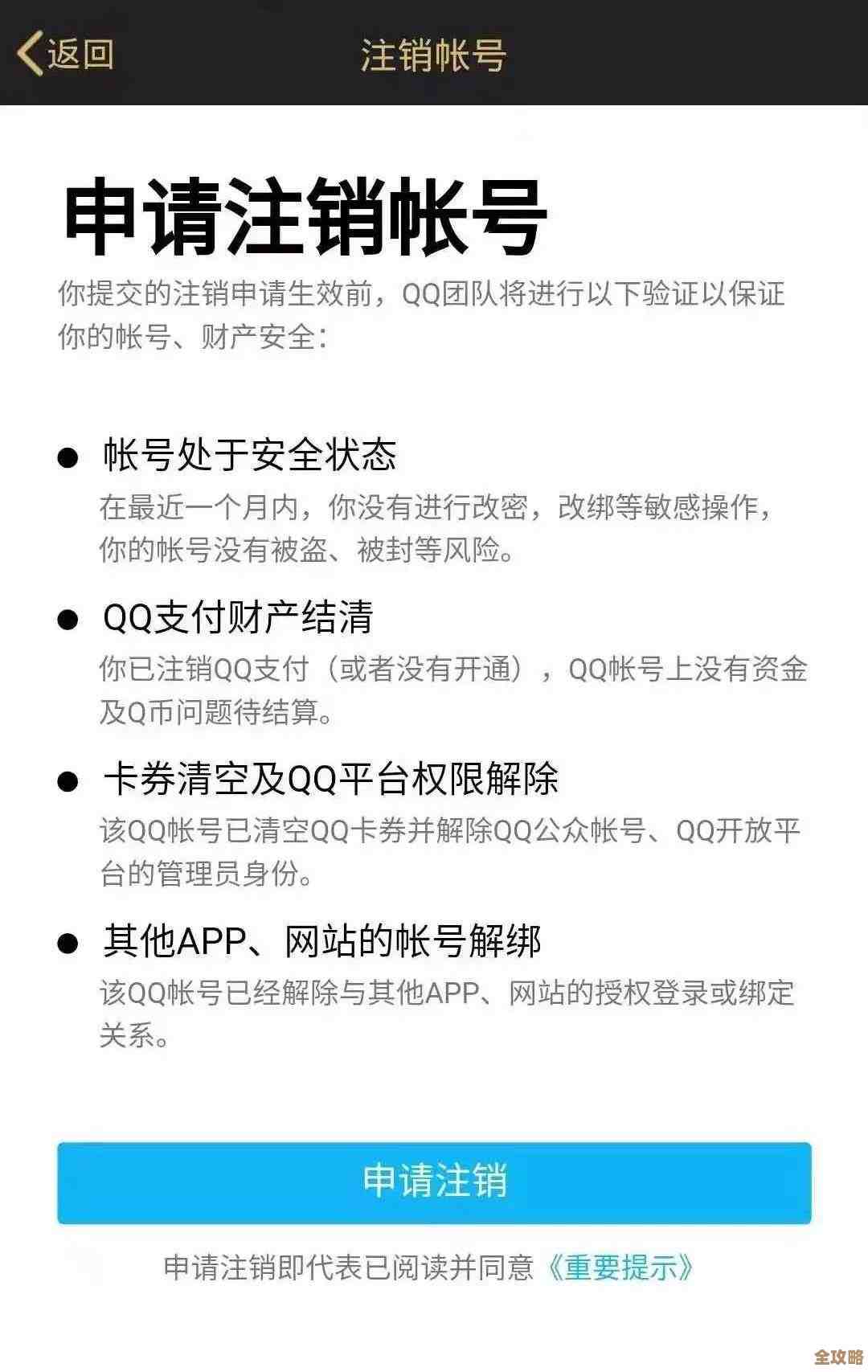
Task: Click the bullet before 卡券清空及QQ平台权限解除
Action: click(x=68, y=777)
